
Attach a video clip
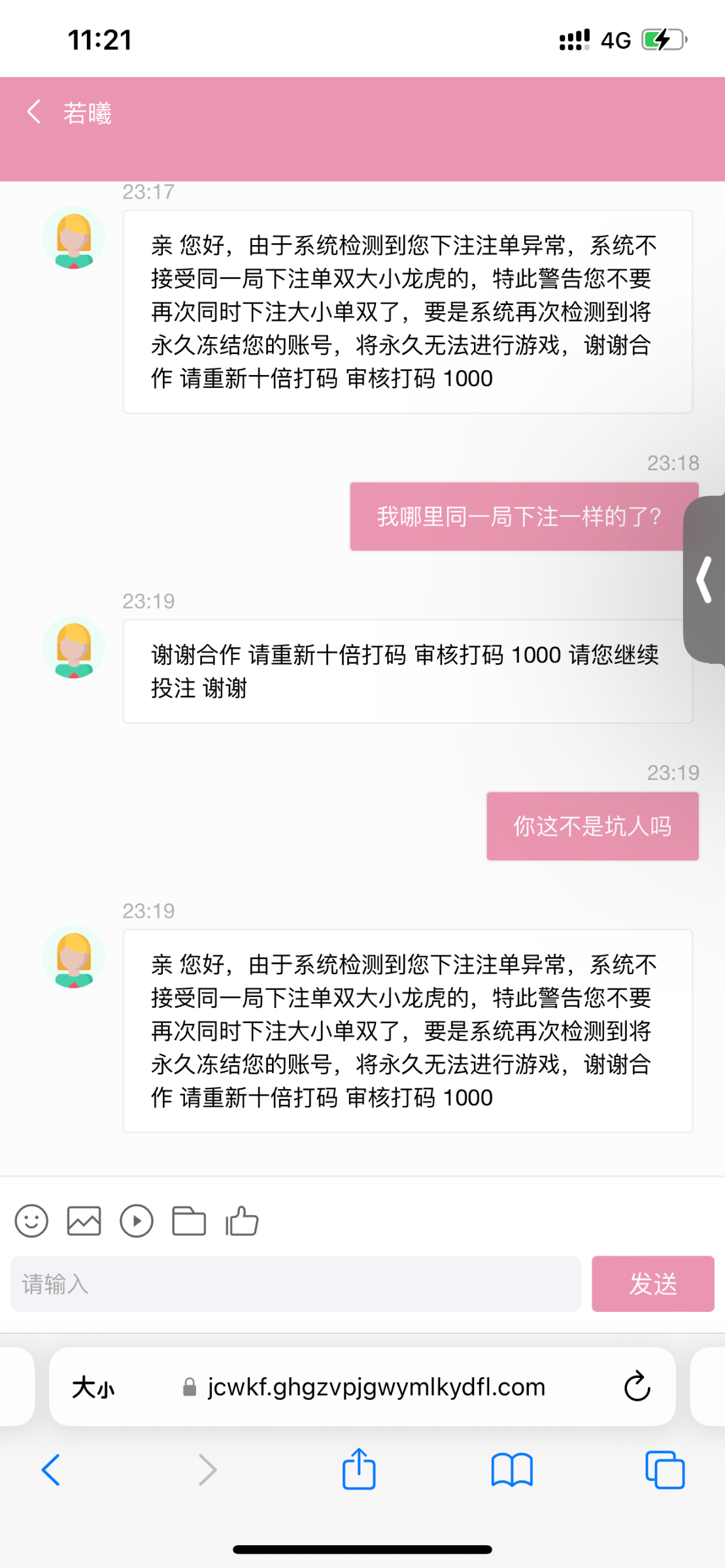click(x=137, y=1220)
